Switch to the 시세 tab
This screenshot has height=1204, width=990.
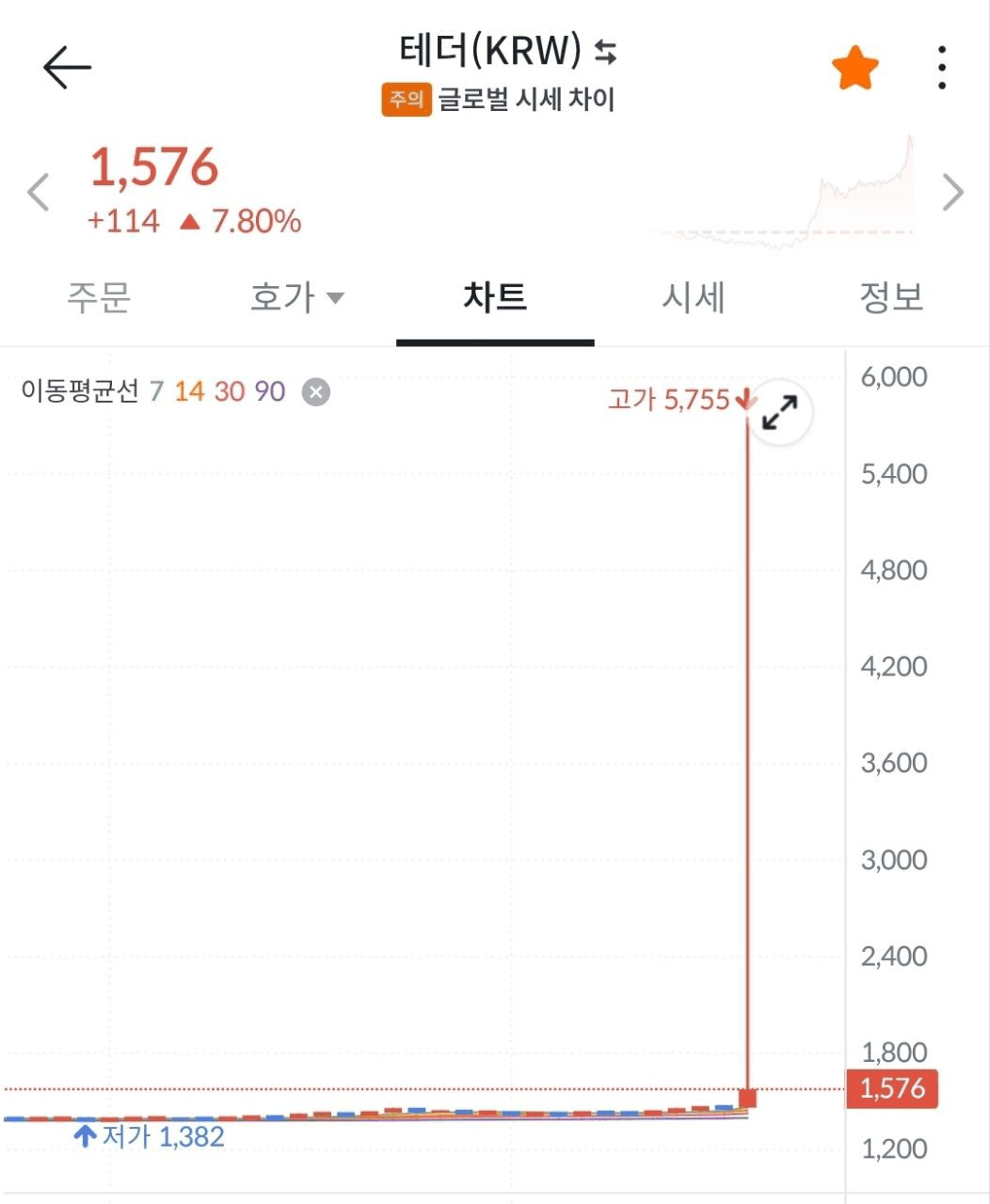694,298
